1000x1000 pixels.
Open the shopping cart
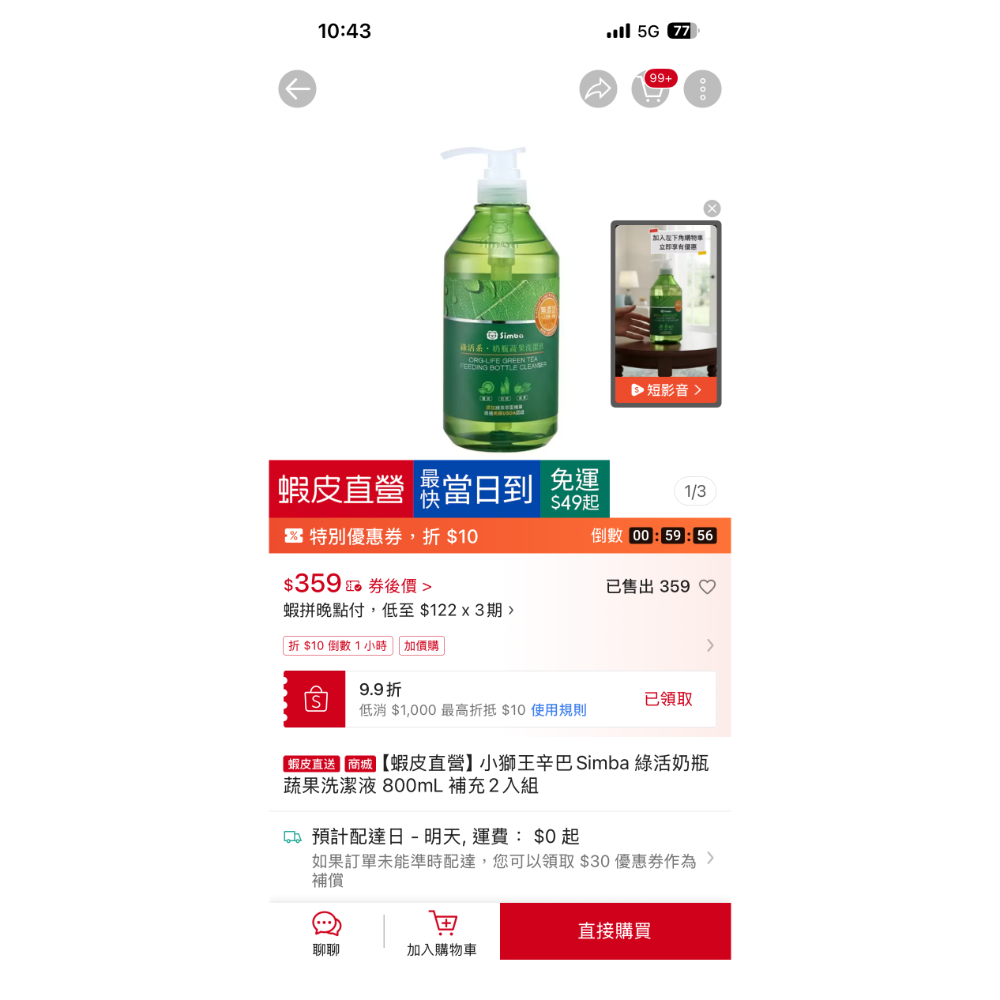tap(650, 89)
